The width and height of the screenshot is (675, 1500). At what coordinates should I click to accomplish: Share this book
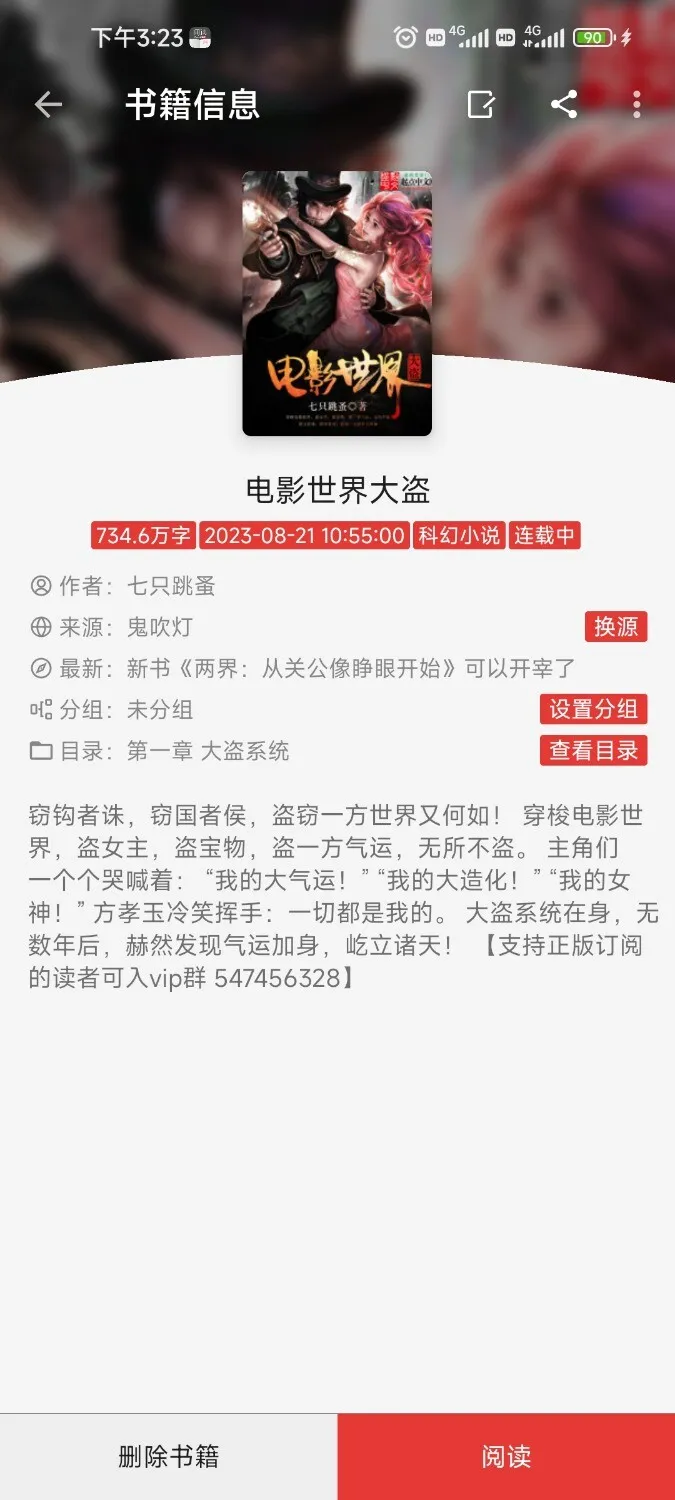pyautogui.click(x=564, y=104)
